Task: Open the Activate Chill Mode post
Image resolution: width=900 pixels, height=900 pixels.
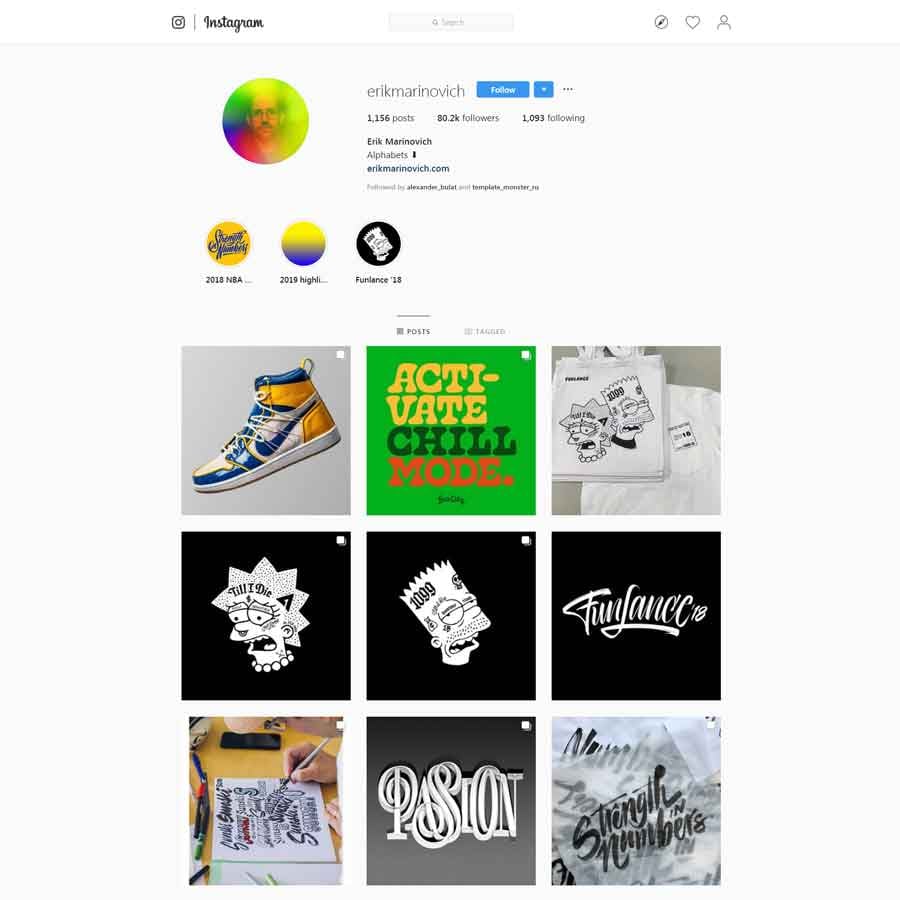Action: click(451, 430)
